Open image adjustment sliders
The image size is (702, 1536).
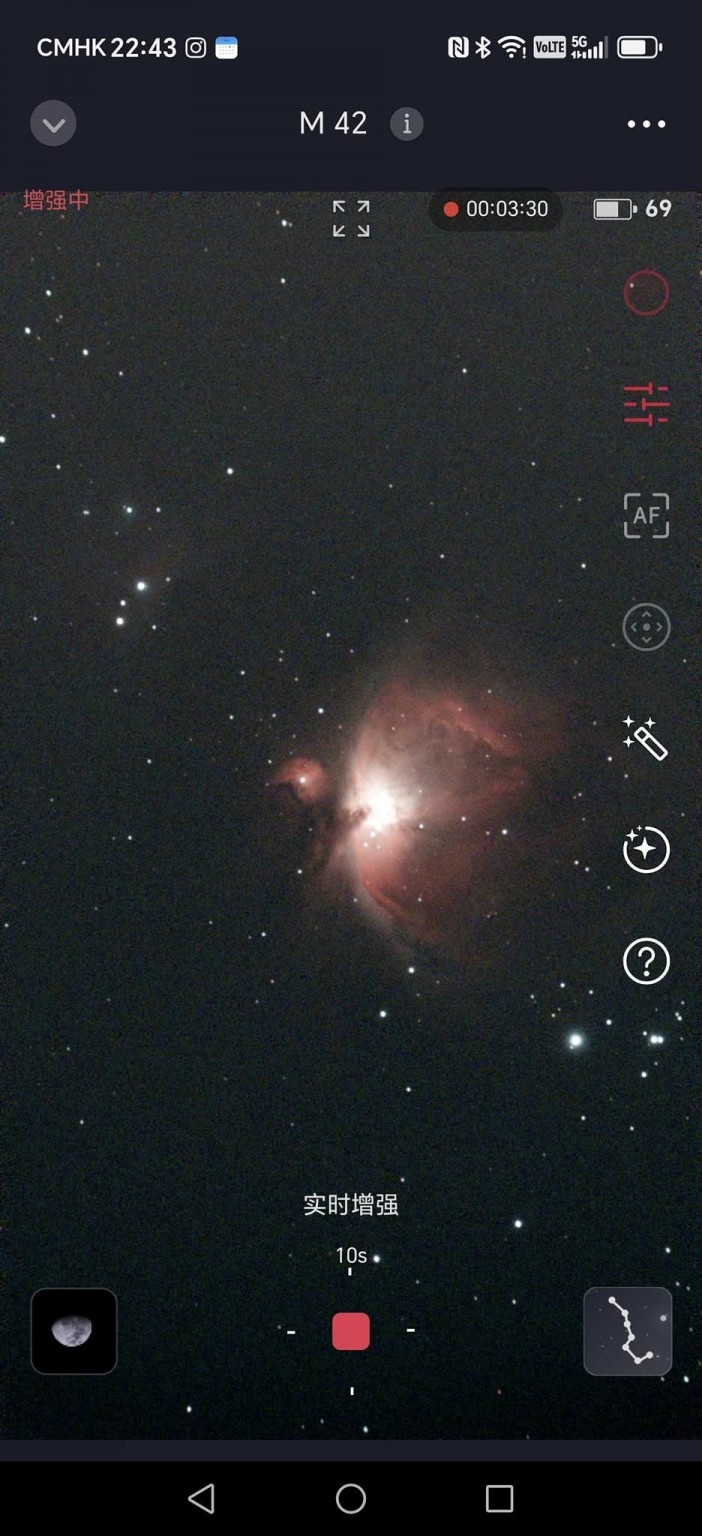click(x=646, y=404)
